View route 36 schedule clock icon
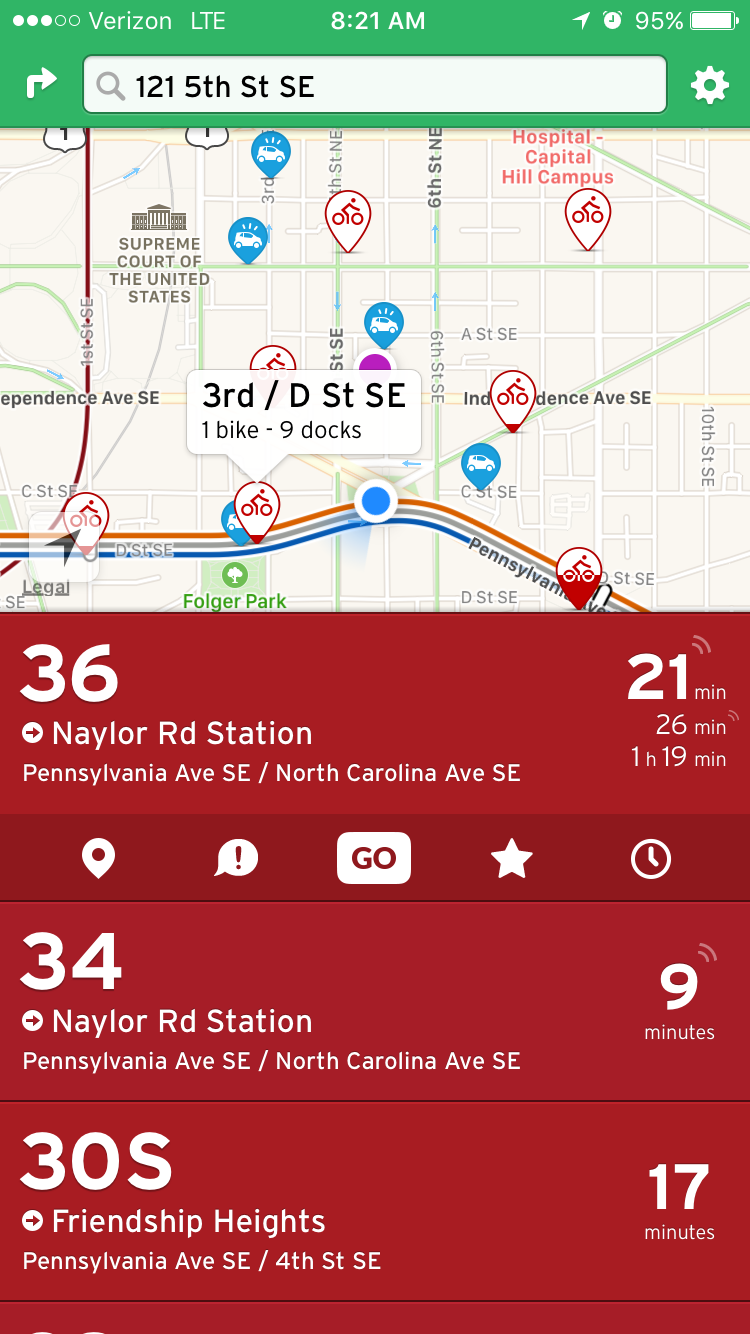The image size is (750, 1334). pyautogui.click(x=651, y=858)
